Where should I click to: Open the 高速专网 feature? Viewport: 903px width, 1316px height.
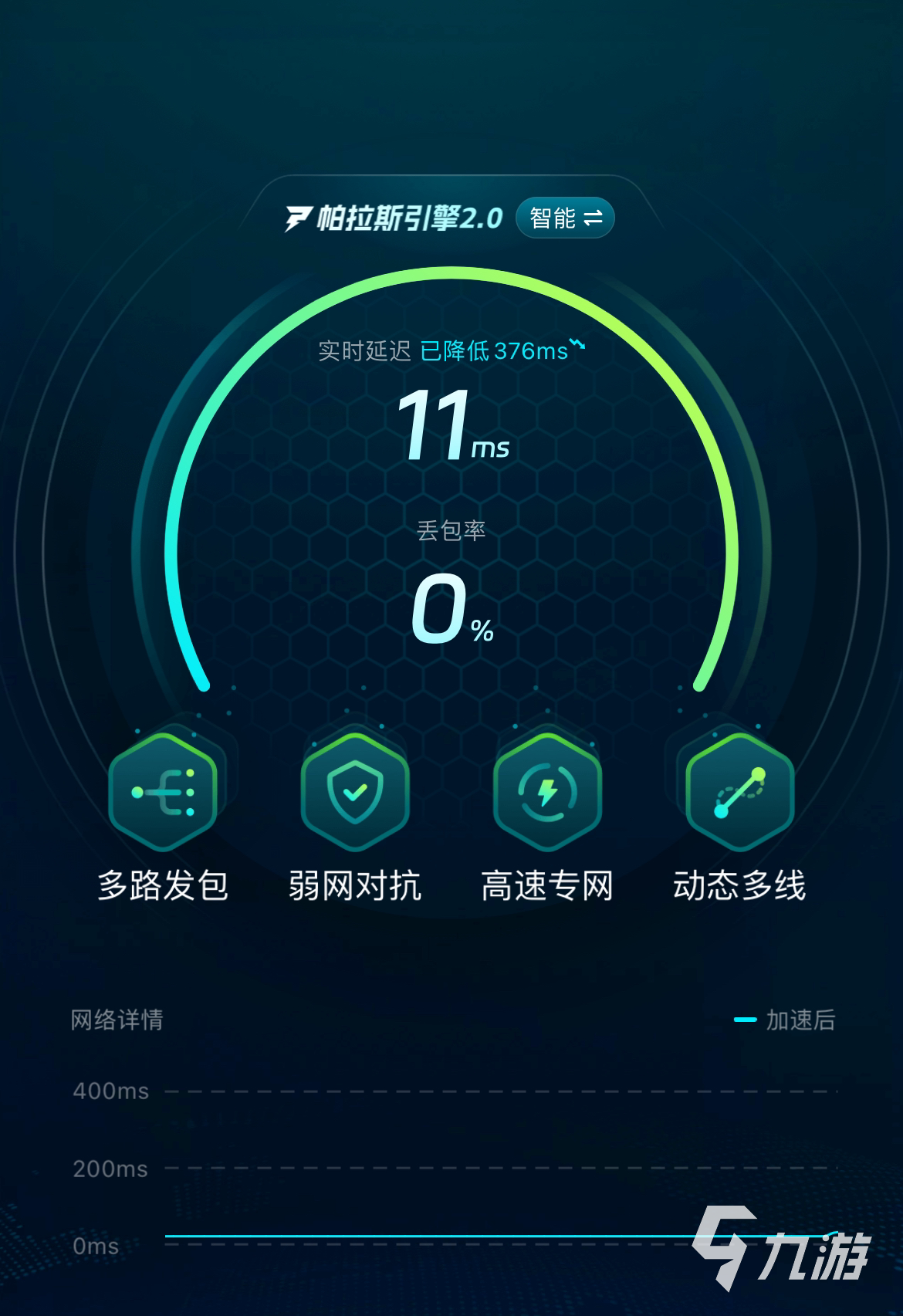click(547, 793)
